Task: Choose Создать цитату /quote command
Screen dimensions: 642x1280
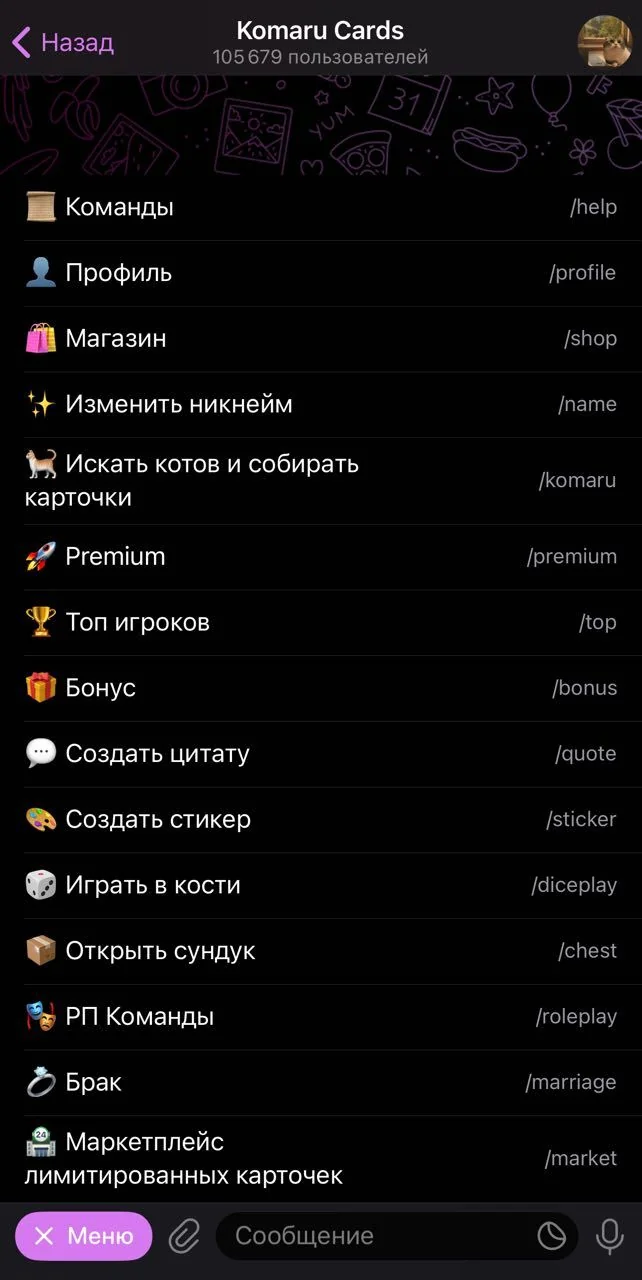Action: tap(321, 754)
